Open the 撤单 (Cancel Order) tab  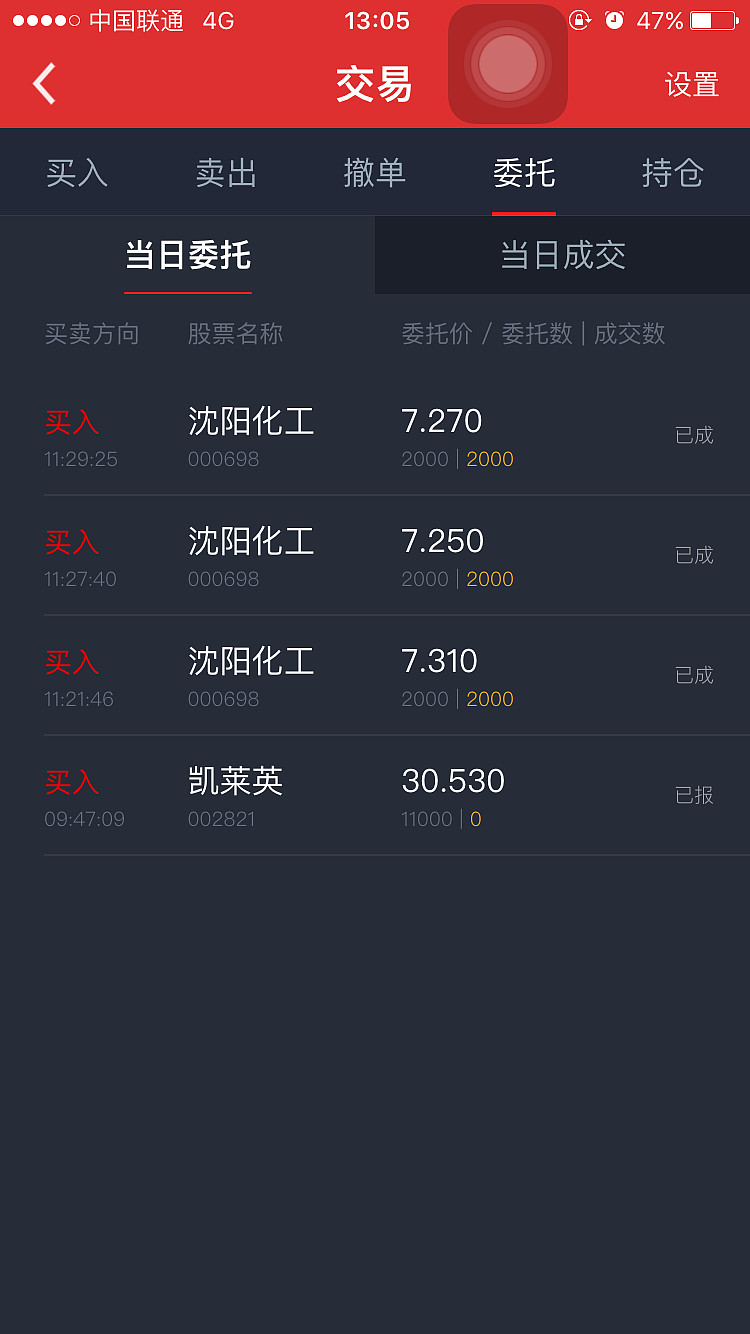click(x=375, y=171)
